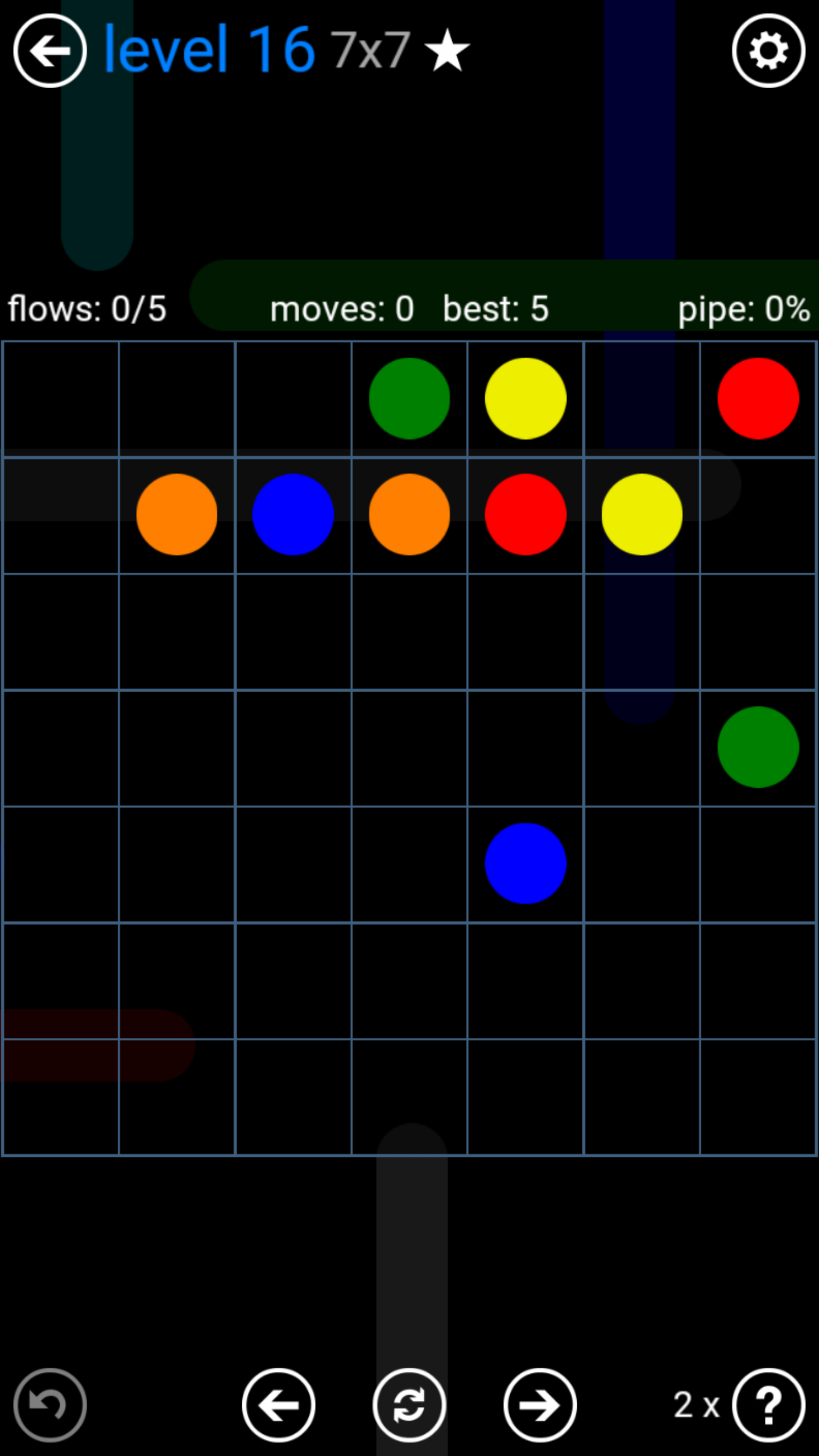
Task: Select the leftmost orange dot
Action: tap(177, 514)
